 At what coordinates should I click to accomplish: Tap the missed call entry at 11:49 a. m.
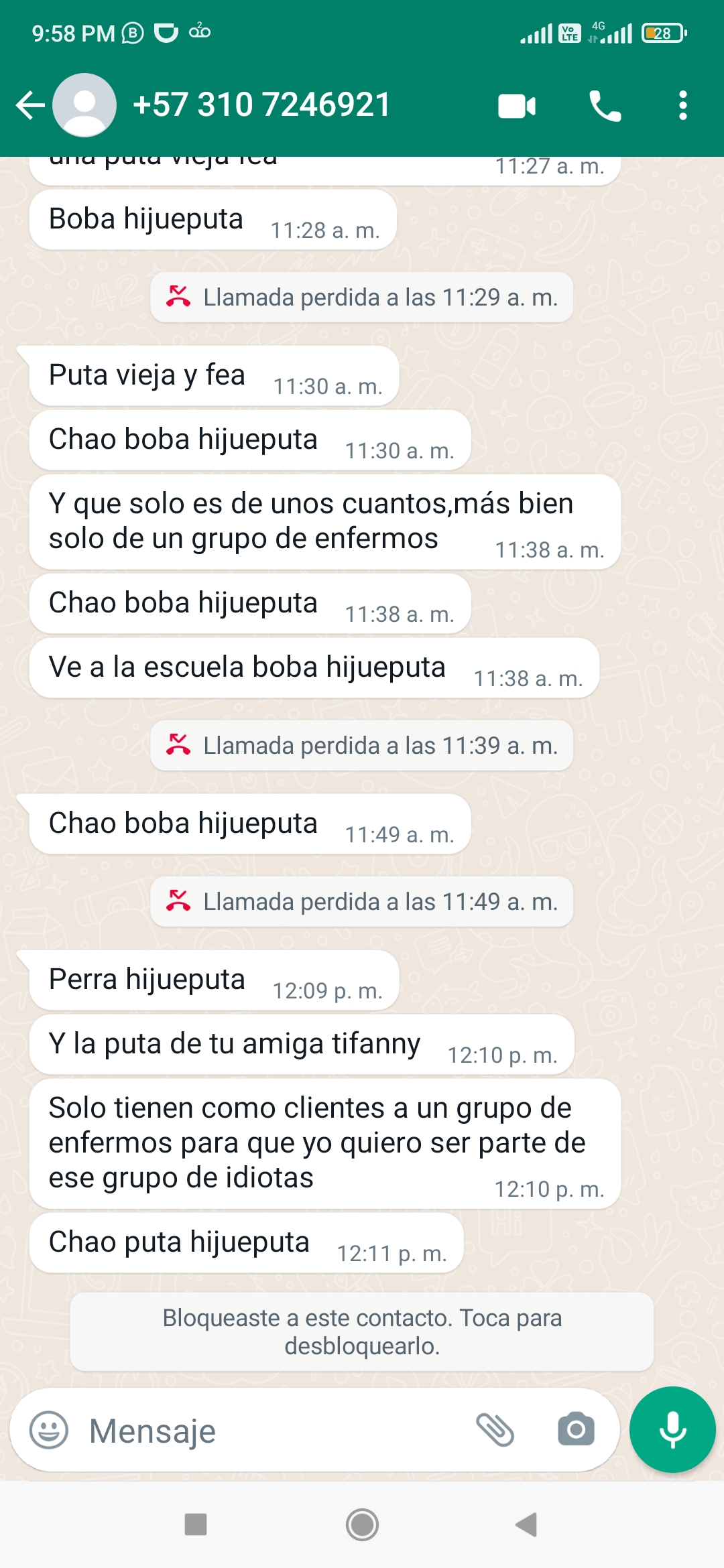[x=362, y=902]
